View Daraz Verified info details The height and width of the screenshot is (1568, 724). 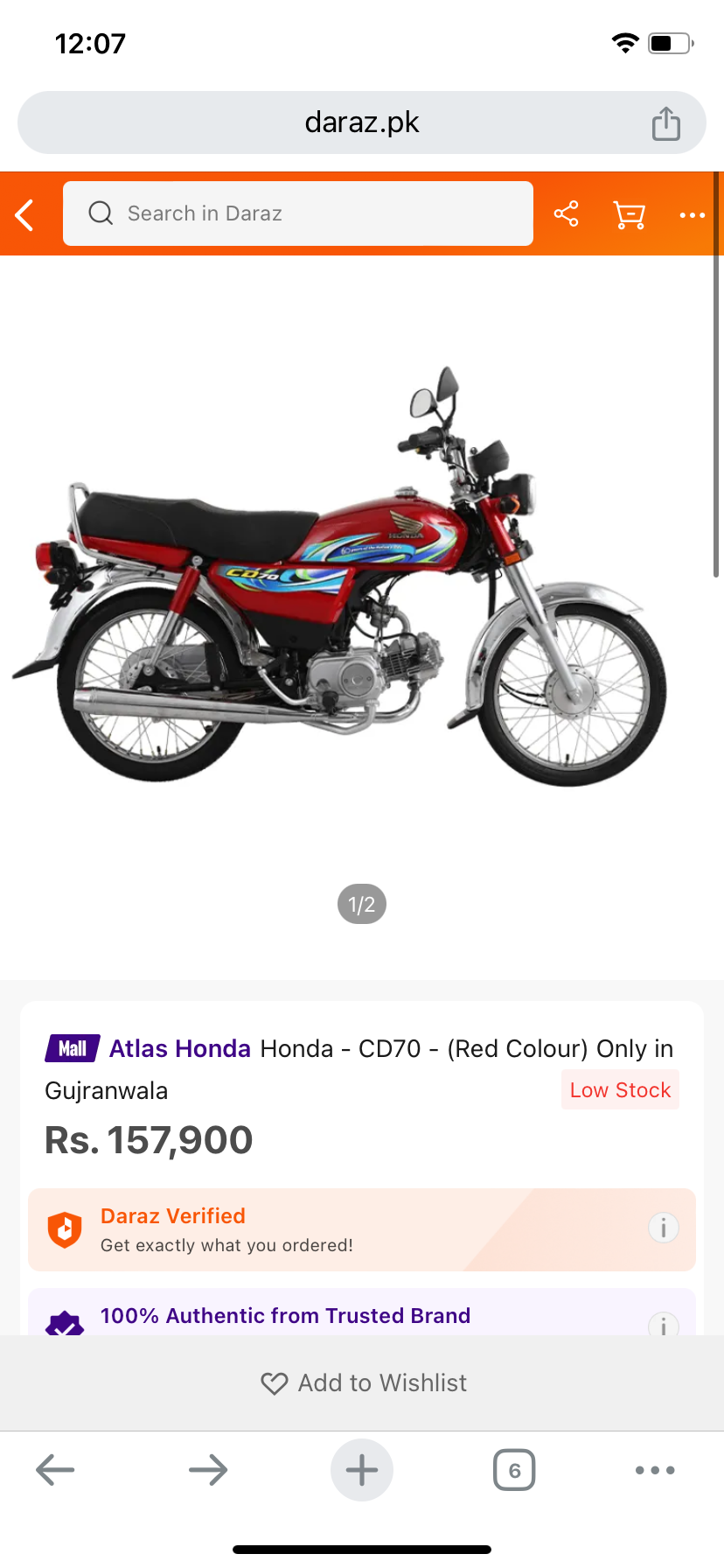663,1228
